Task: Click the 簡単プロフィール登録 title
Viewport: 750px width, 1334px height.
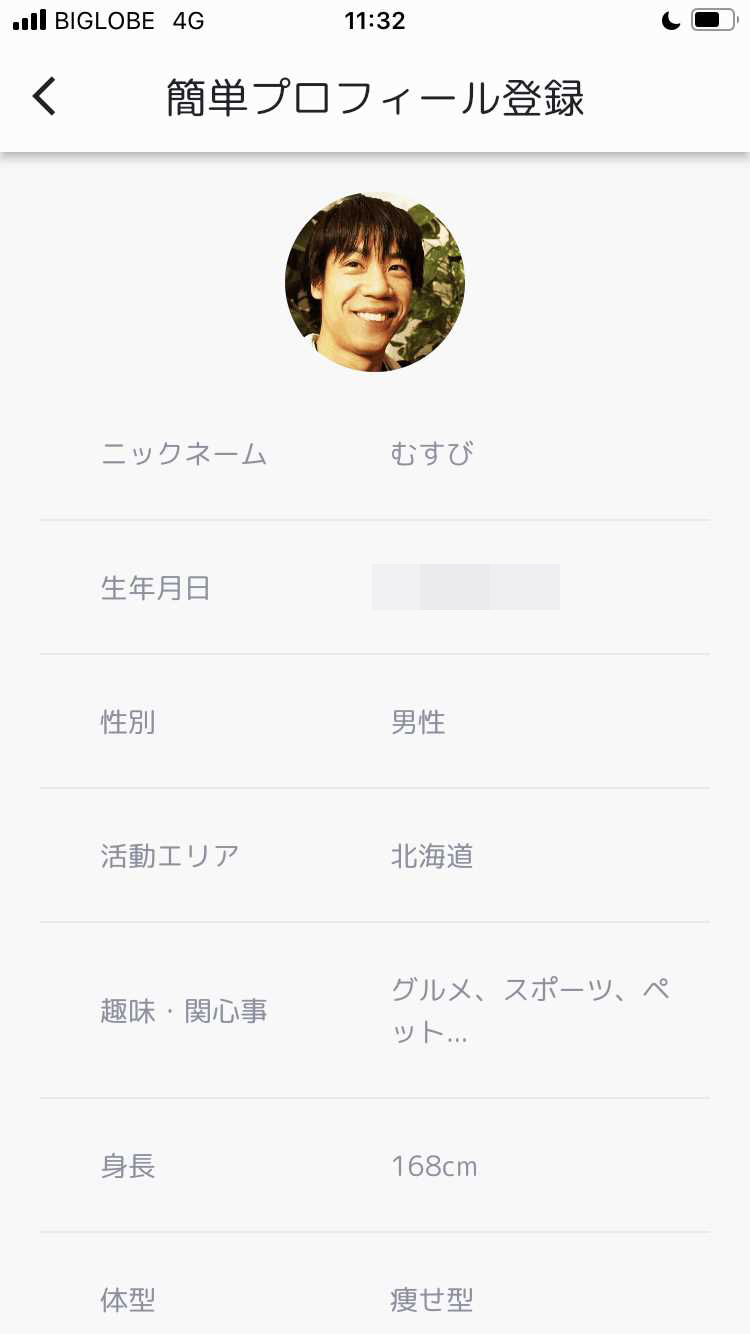Action: (375, 98)
